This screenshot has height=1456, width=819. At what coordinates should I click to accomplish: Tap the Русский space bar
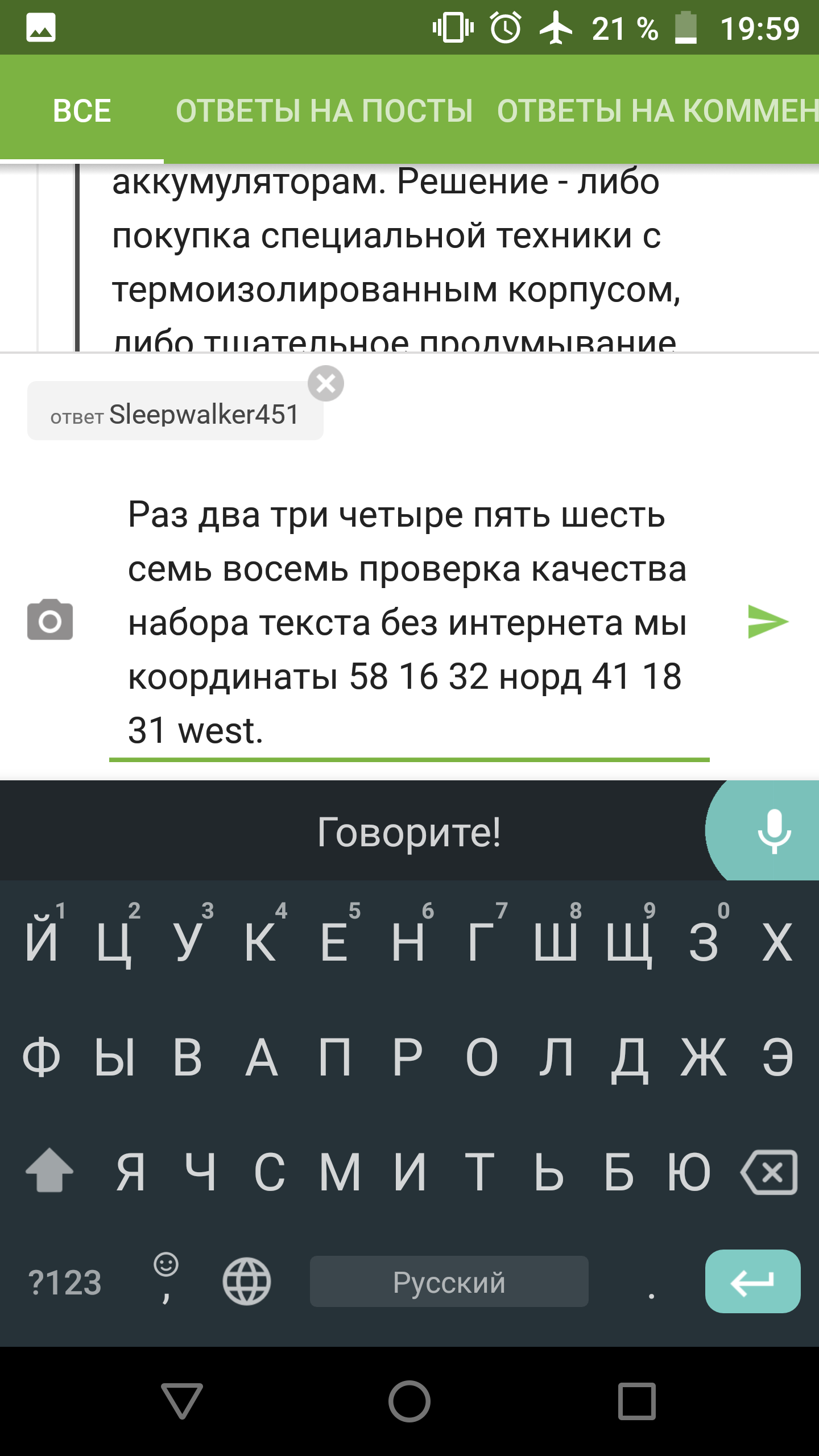point(449,1281)
